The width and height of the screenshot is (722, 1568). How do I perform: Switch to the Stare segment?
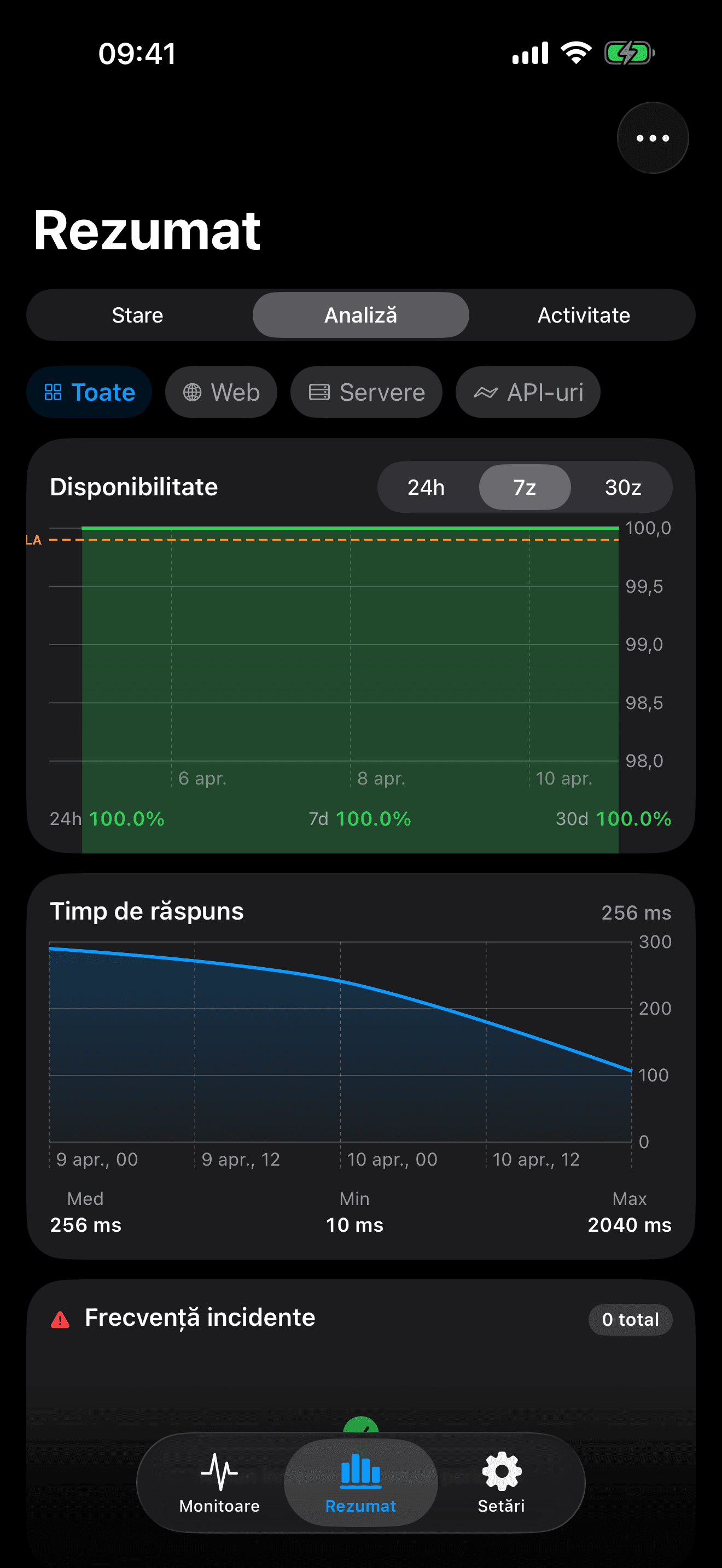tap(138, 315)
